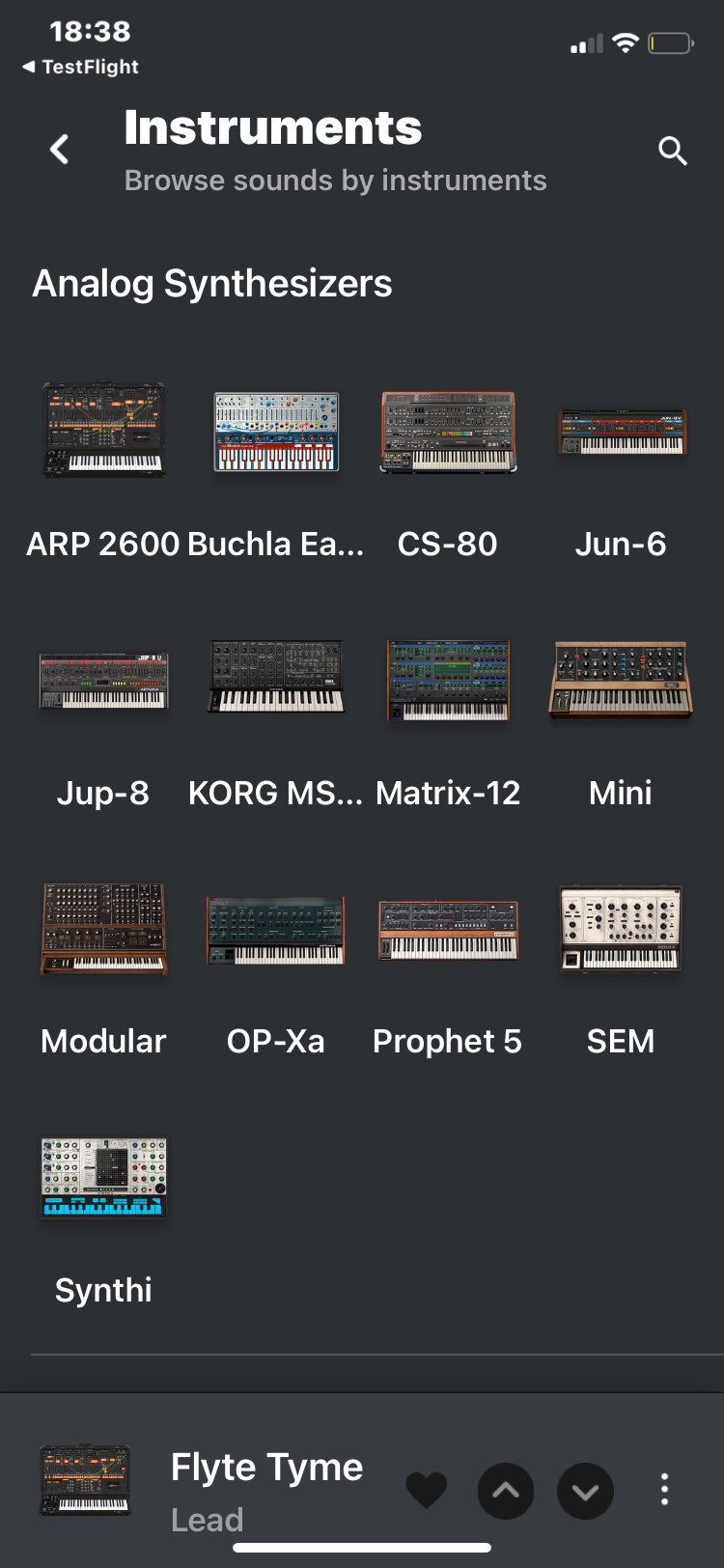Open the Synthi instrument

[x=103, y=1177]
